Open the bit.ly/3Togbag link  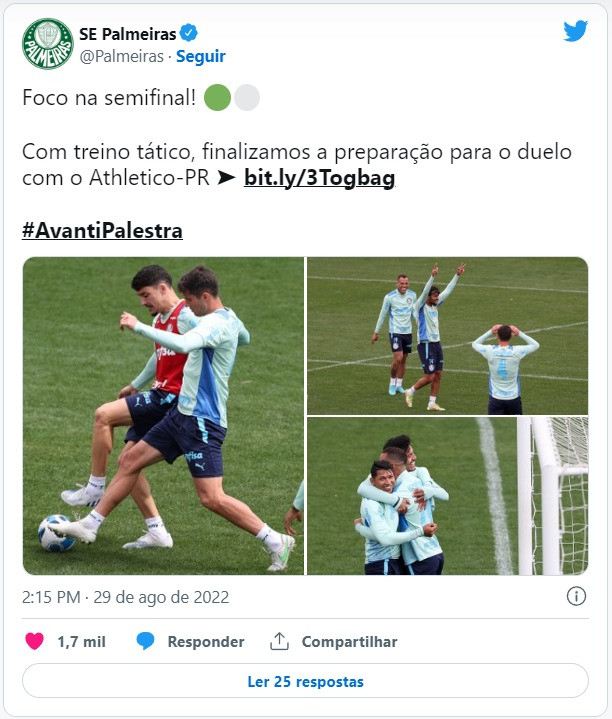click(319, 179)
